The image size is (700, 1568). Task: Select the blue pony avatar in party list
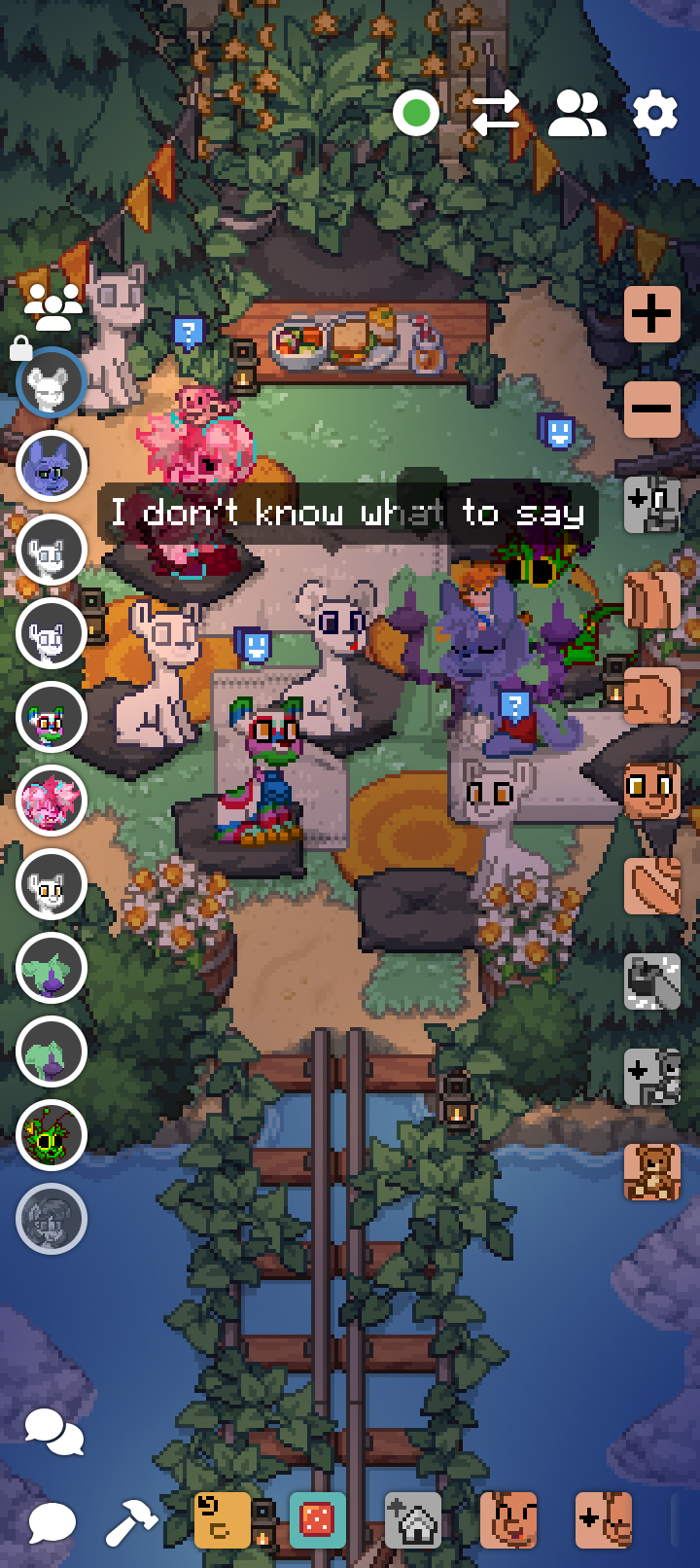point(52,467)
